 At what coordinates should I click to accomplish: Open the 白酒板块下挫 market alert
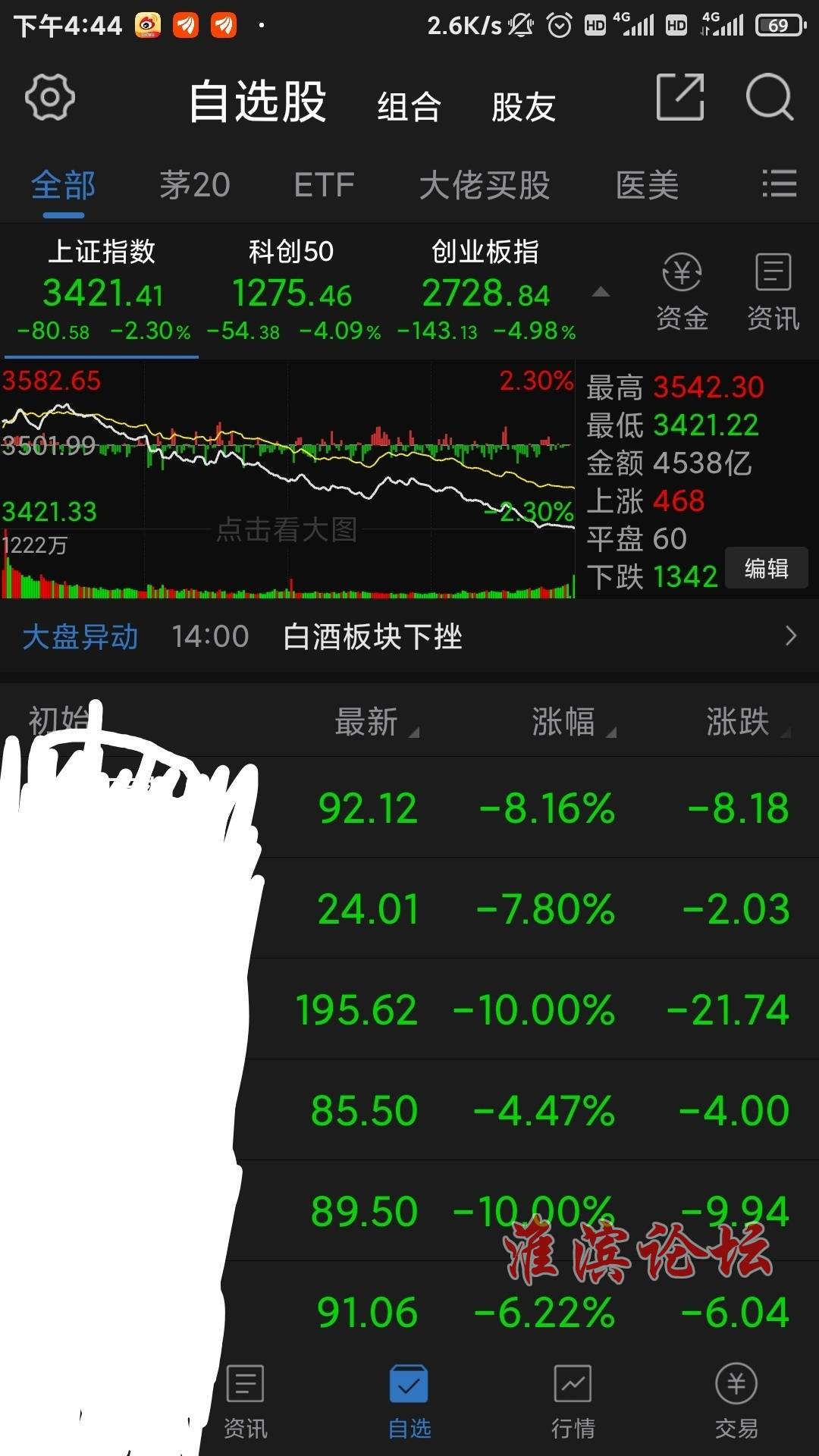tap(409, 636)
